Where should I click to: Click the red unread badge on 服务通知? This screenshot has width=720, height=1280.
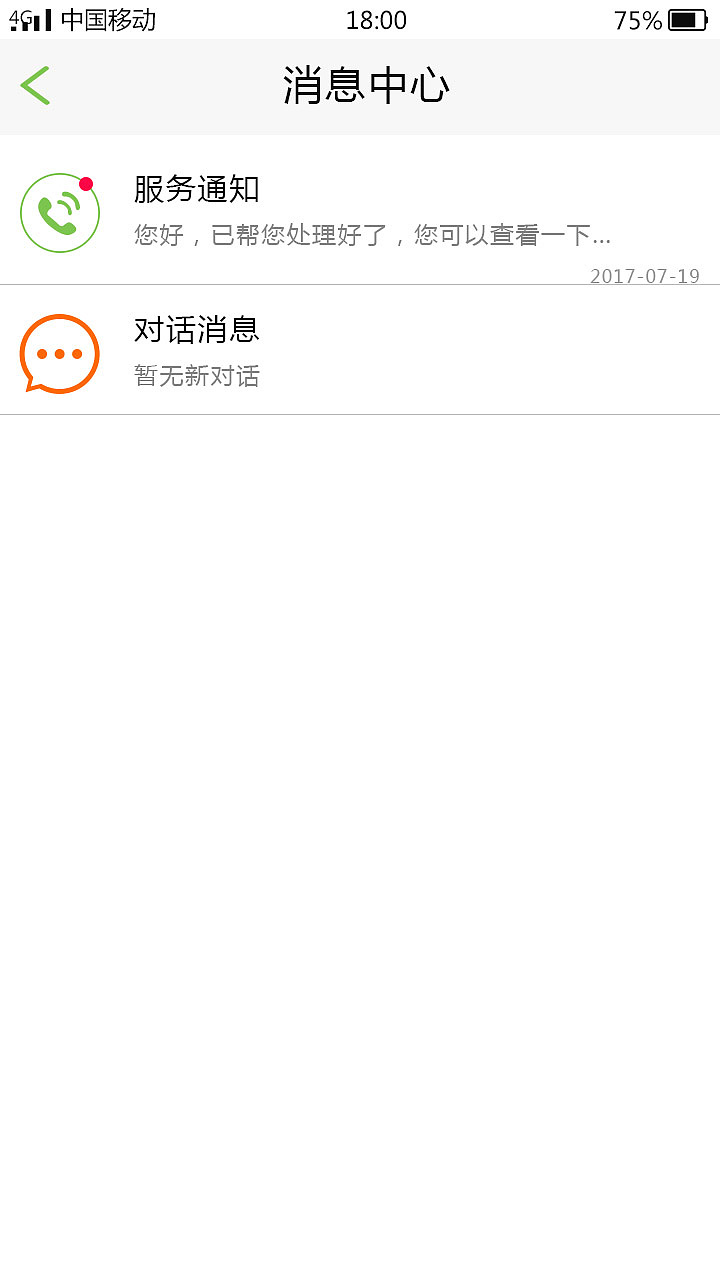point(86,183)
